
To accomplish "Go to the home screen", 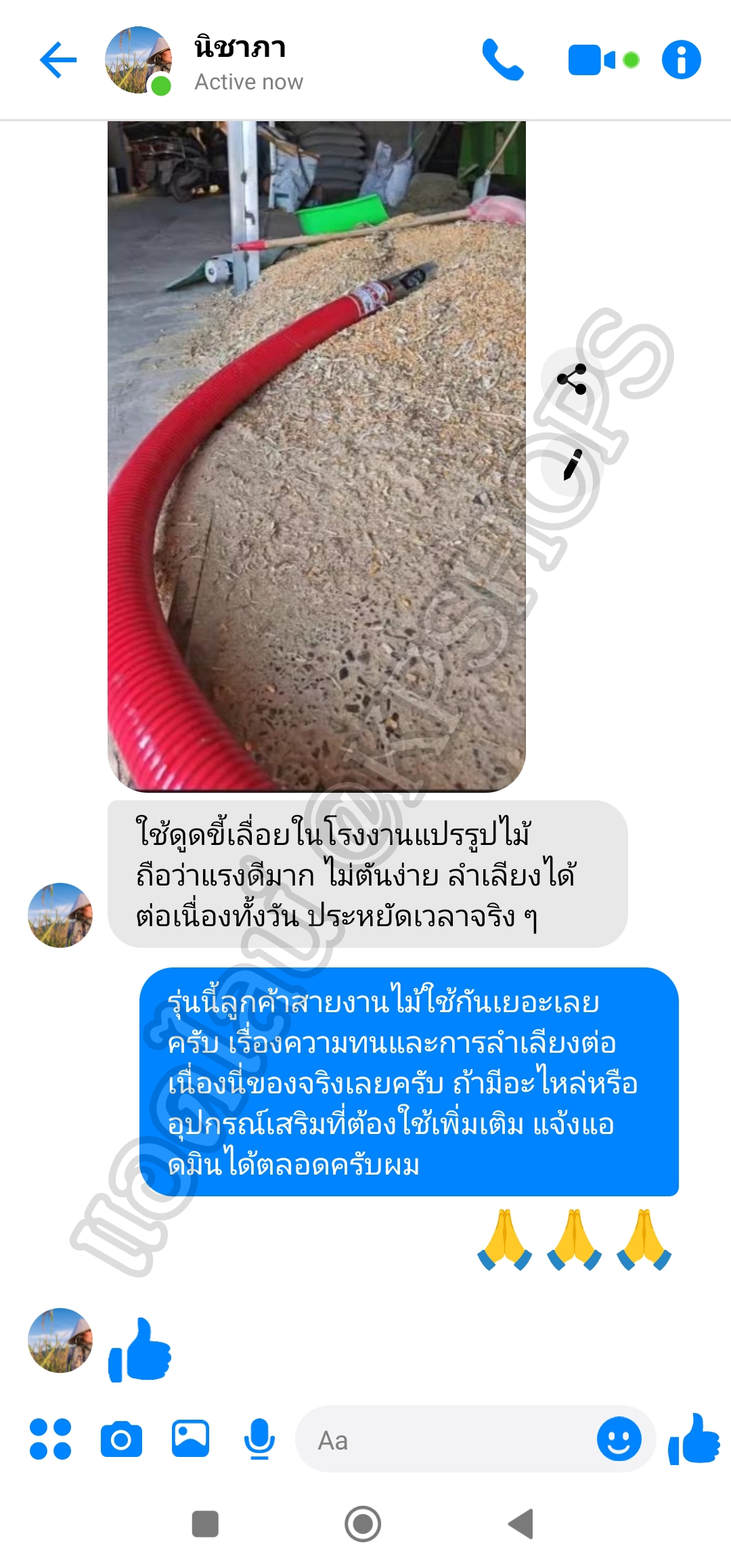I will pos(363,1524).
